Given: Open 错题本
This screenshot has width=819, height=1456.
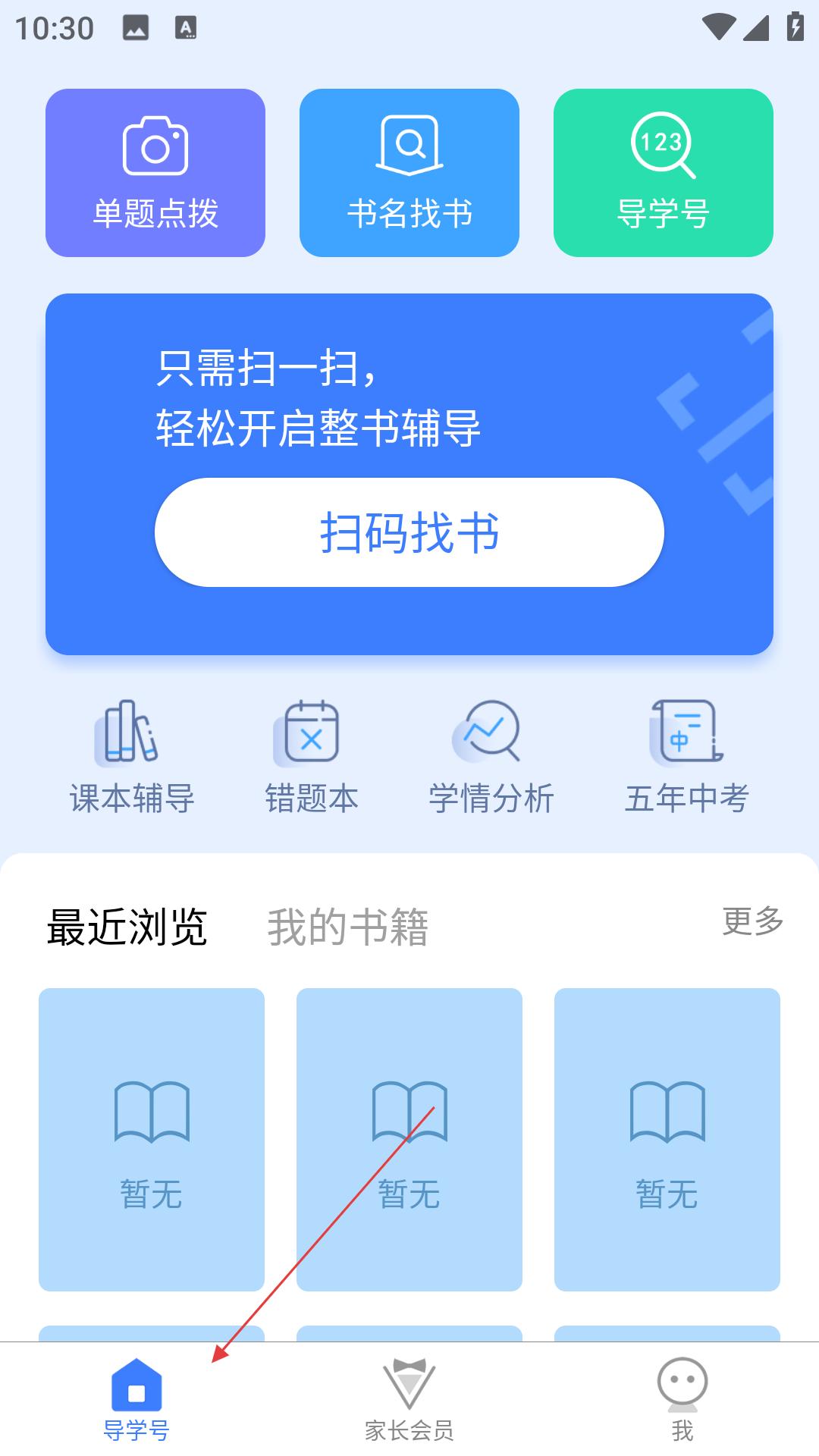Looking at the screenshot, I should [311, 758].
